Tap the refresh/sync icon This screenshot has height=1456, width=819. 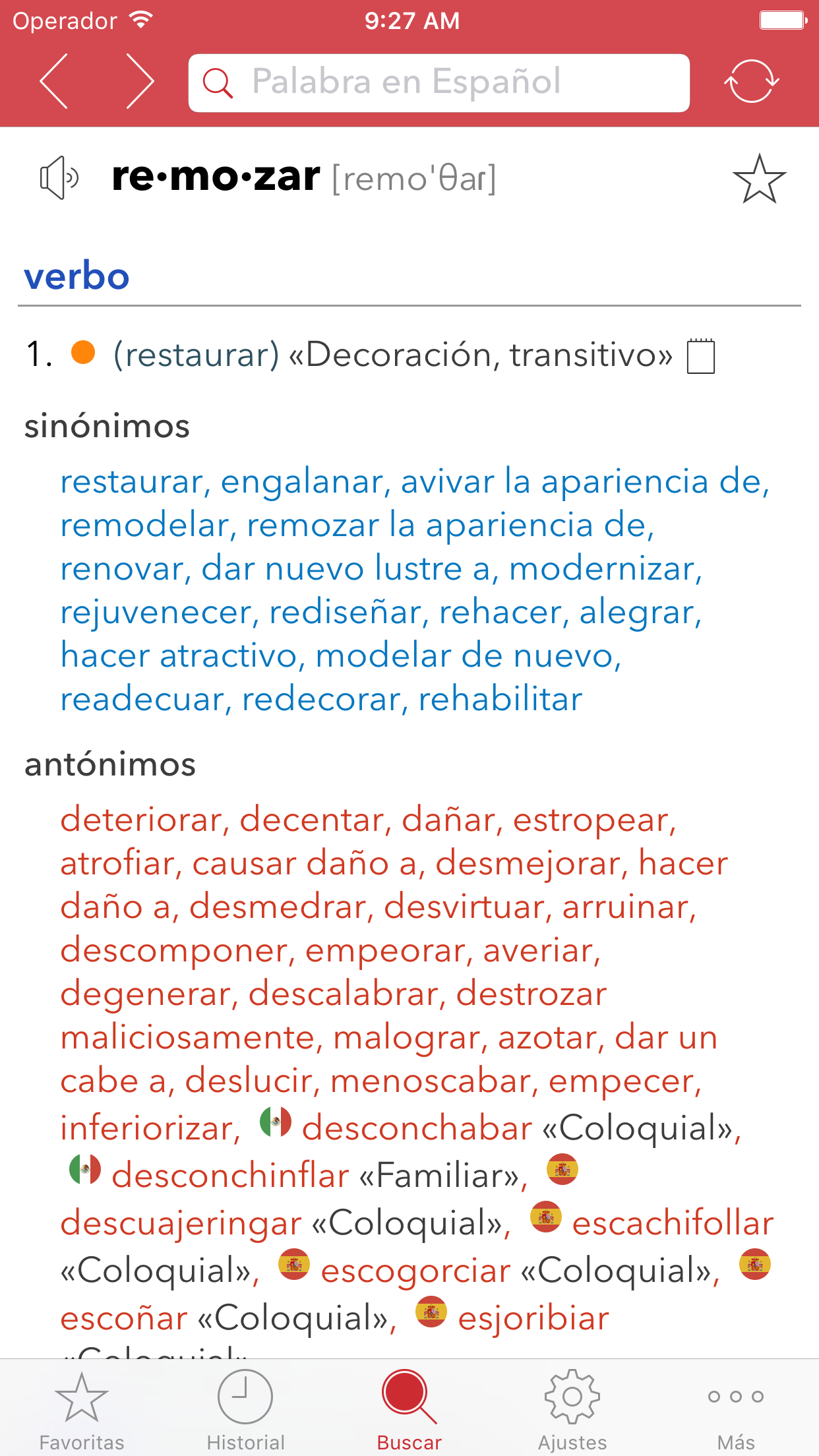[752, 82]
